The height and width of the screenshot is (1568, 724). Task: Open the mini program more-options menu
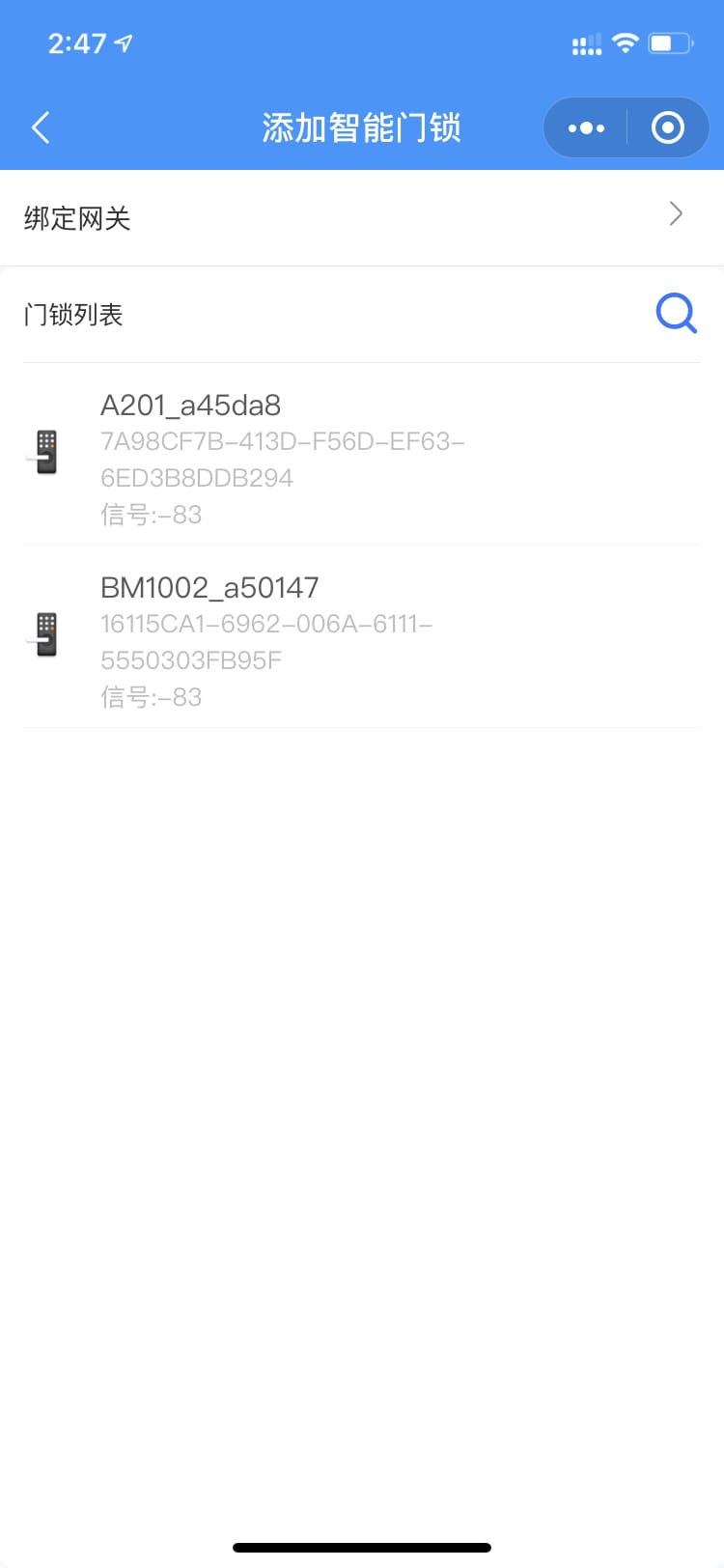coord(586,127)
